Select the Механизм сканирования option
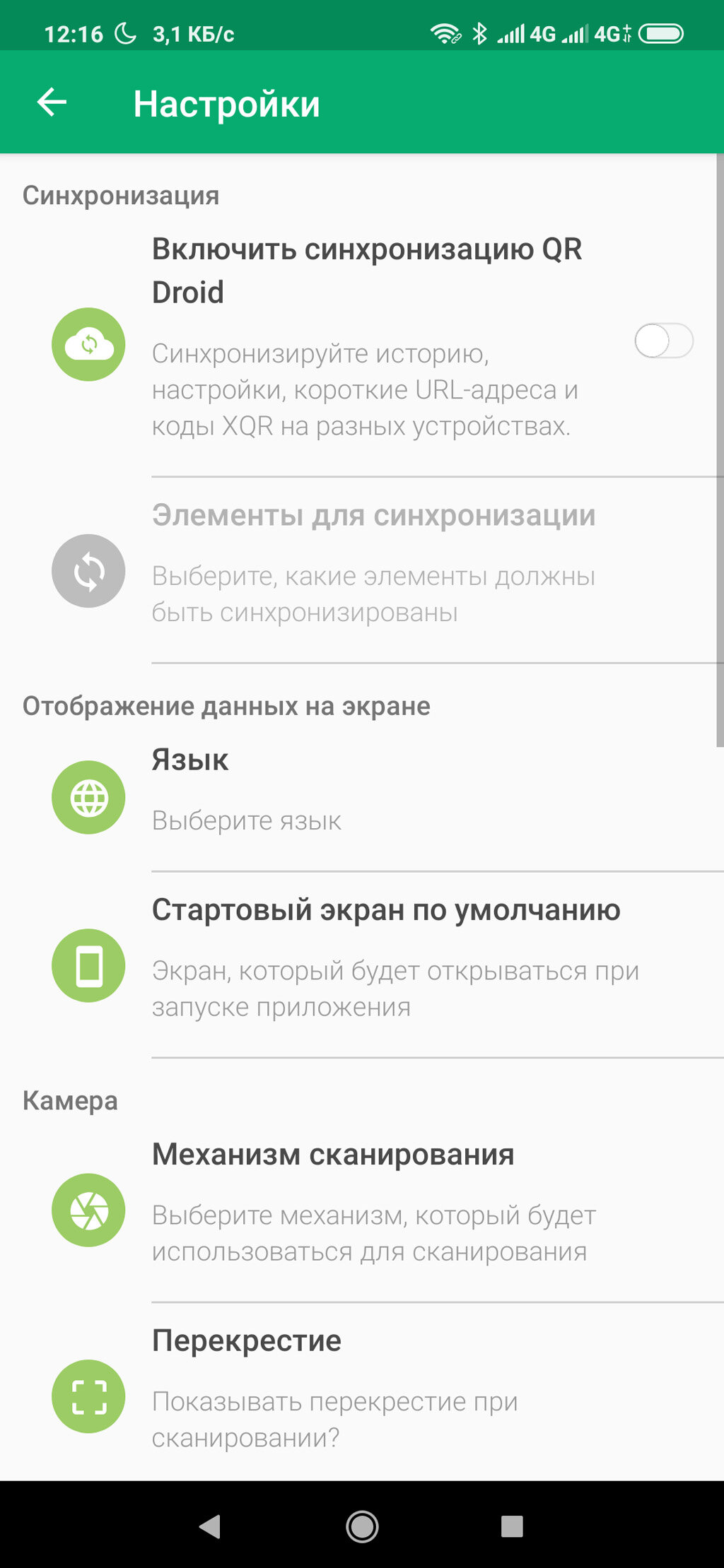724x1568 pixels. pos(362,1210)
